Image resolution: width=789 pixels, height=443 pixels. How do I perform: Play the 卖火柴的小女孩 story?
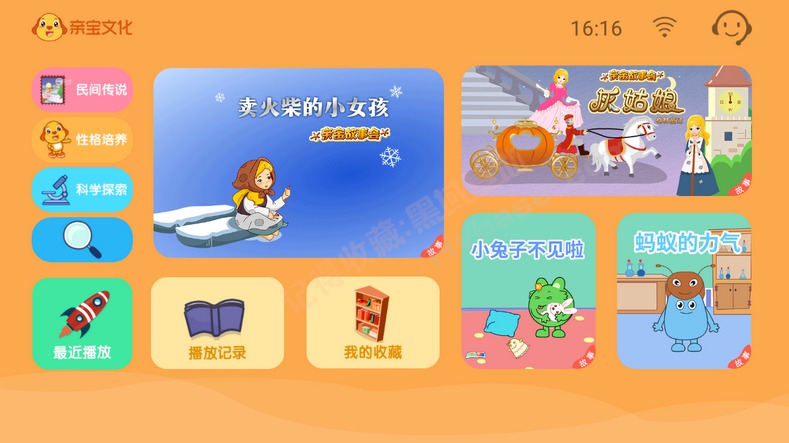pyautogui.click(x=298, y=163)
